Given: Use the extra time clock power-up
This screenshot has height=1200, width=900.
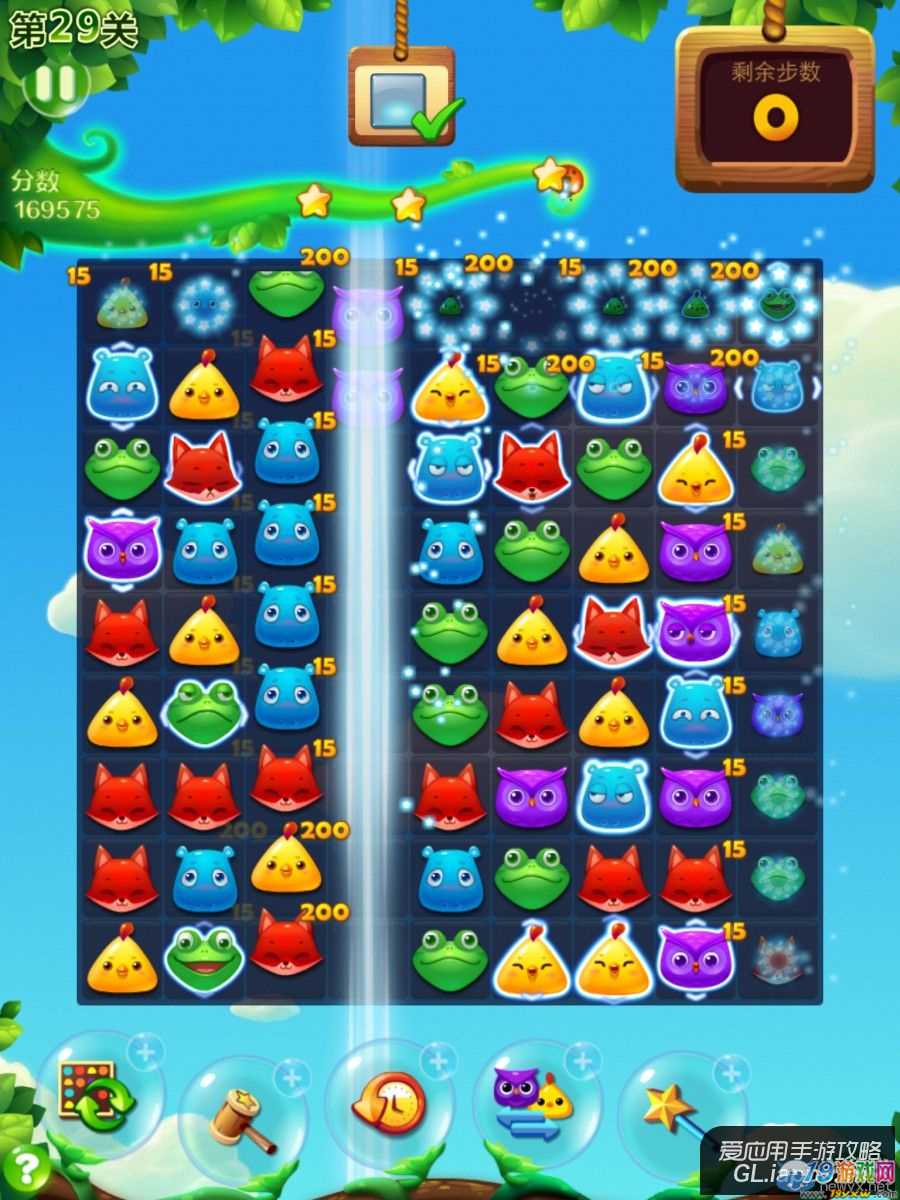Looking at the screenshot, I should point(388,1102).
